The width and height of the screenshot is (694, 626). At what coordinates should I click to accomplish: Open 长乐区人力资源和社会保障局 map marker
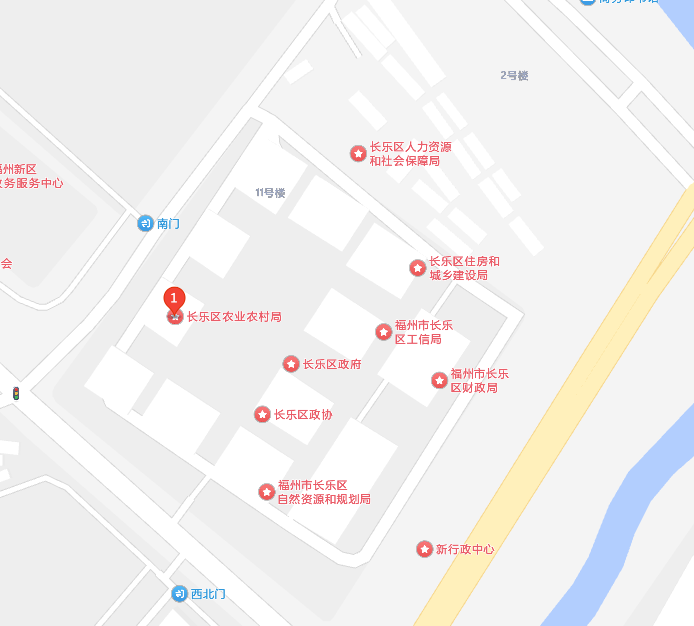click(358, 154)
